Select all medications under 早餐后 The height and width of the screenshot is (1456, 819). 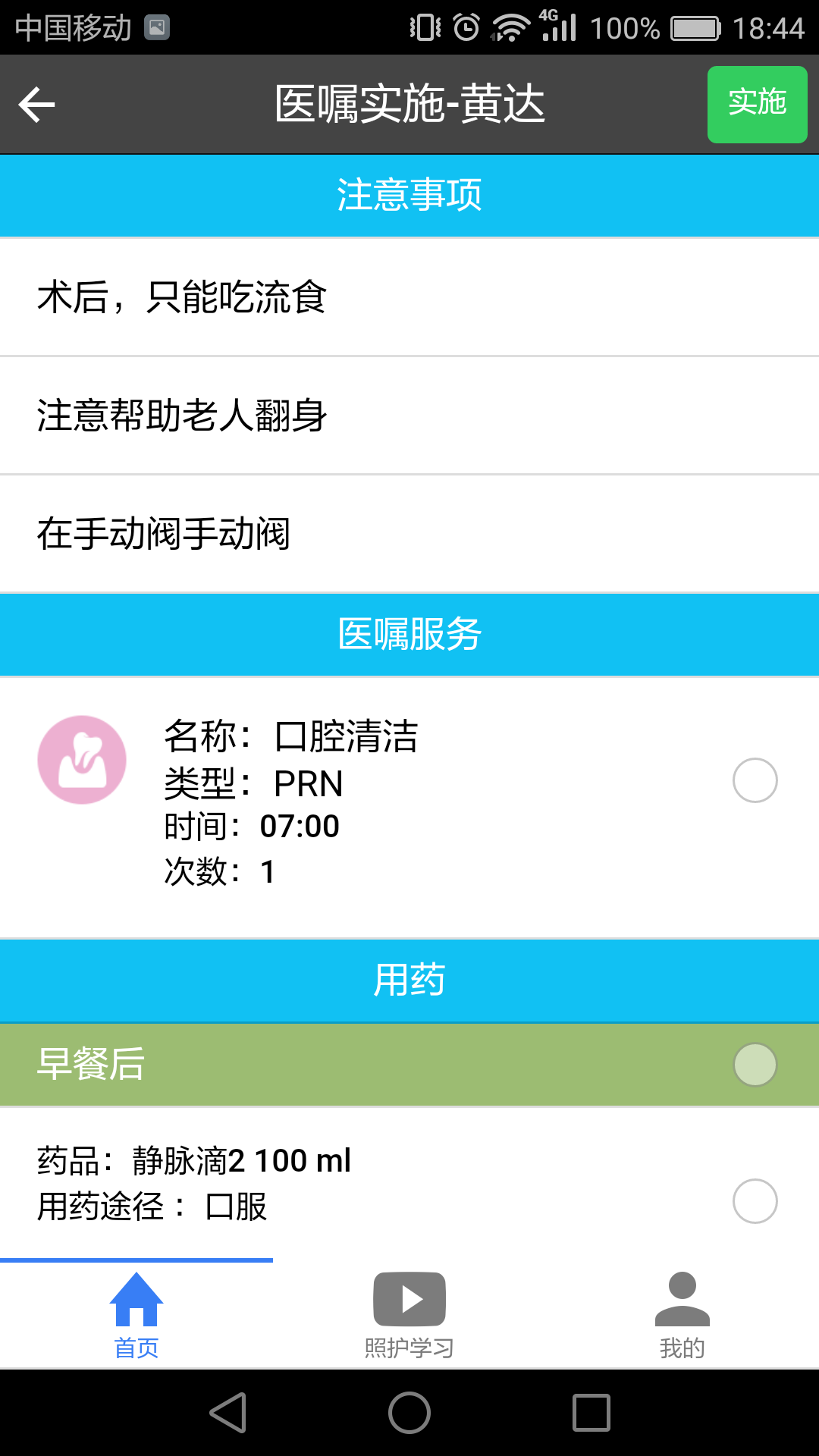[x=755, y=1065]
